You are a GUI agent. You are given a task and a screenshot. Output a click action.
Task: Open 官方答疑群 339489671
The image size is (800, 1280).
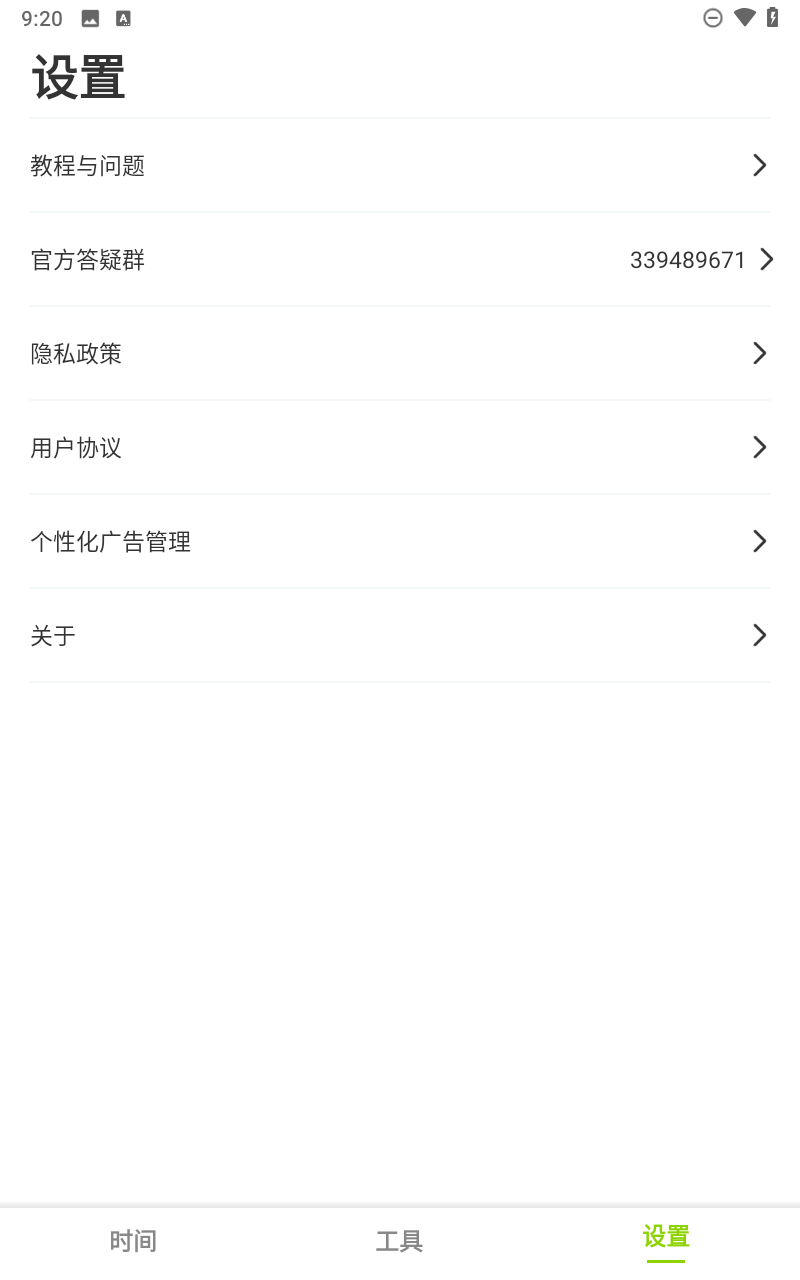400,260
